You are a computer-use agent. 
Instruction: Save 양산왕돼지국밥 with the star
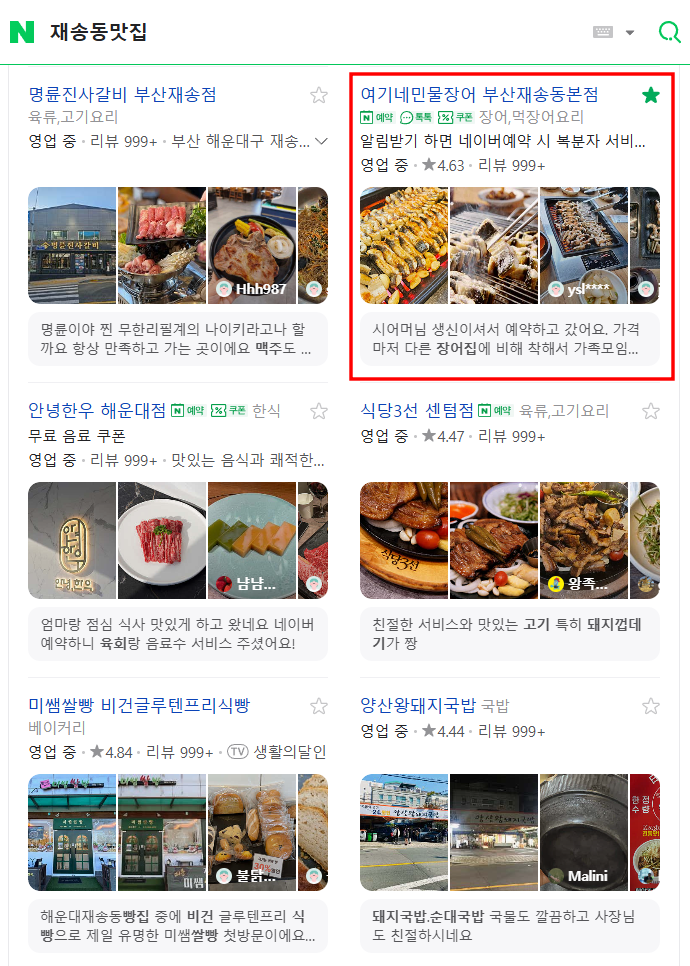[651, 707]
